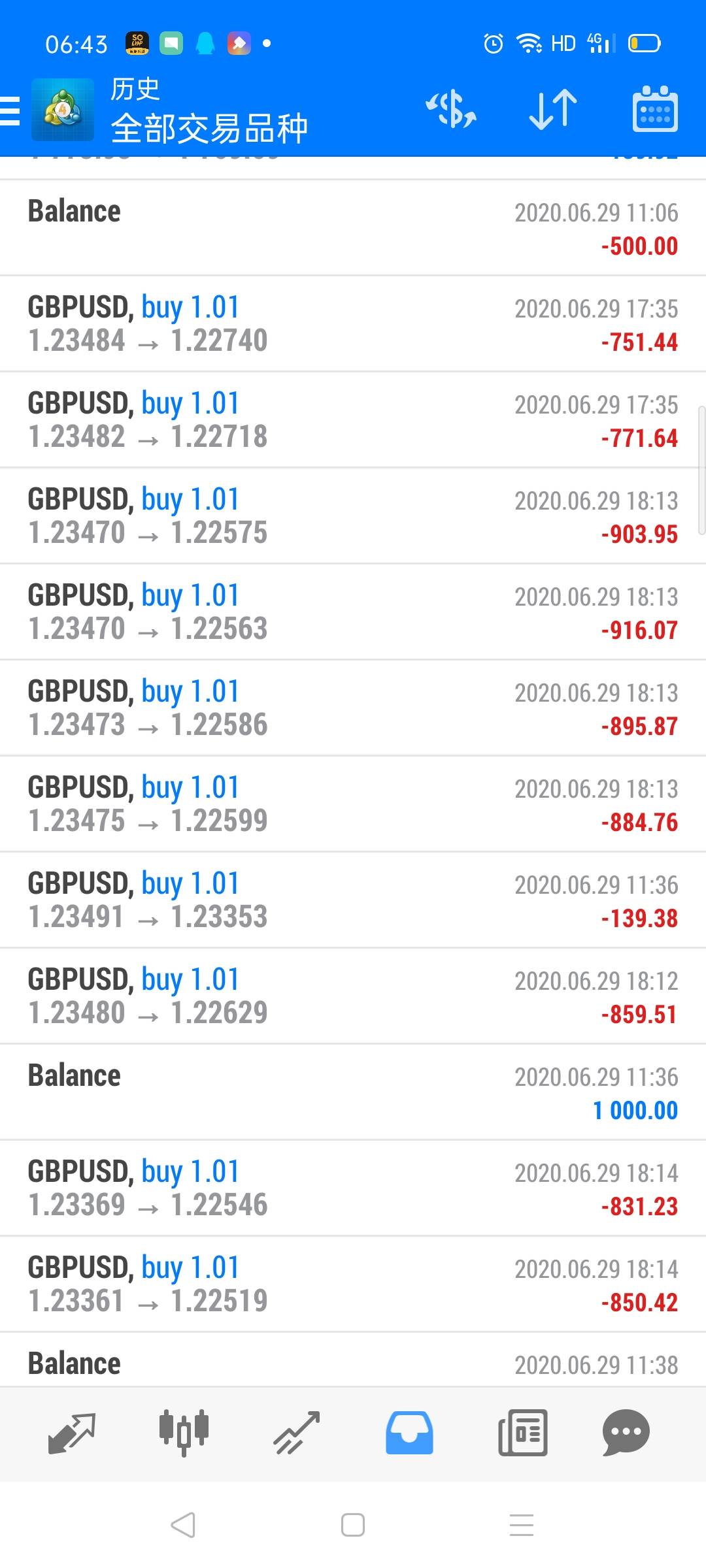
Task: Expand the Balance entry of 1 000.00
Action: click(353, 1092)
